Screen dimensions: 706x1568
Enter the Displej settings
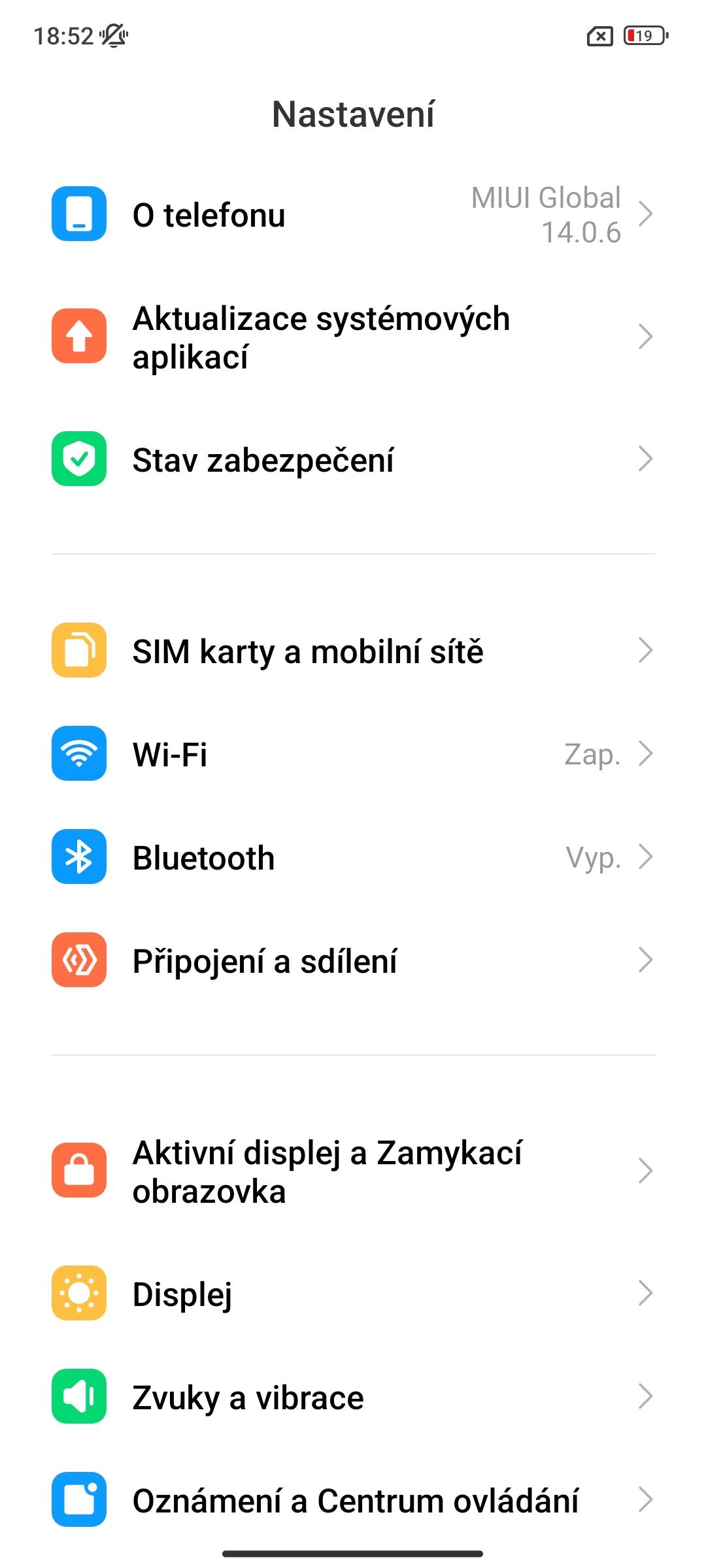click(x=353, y=1294)
